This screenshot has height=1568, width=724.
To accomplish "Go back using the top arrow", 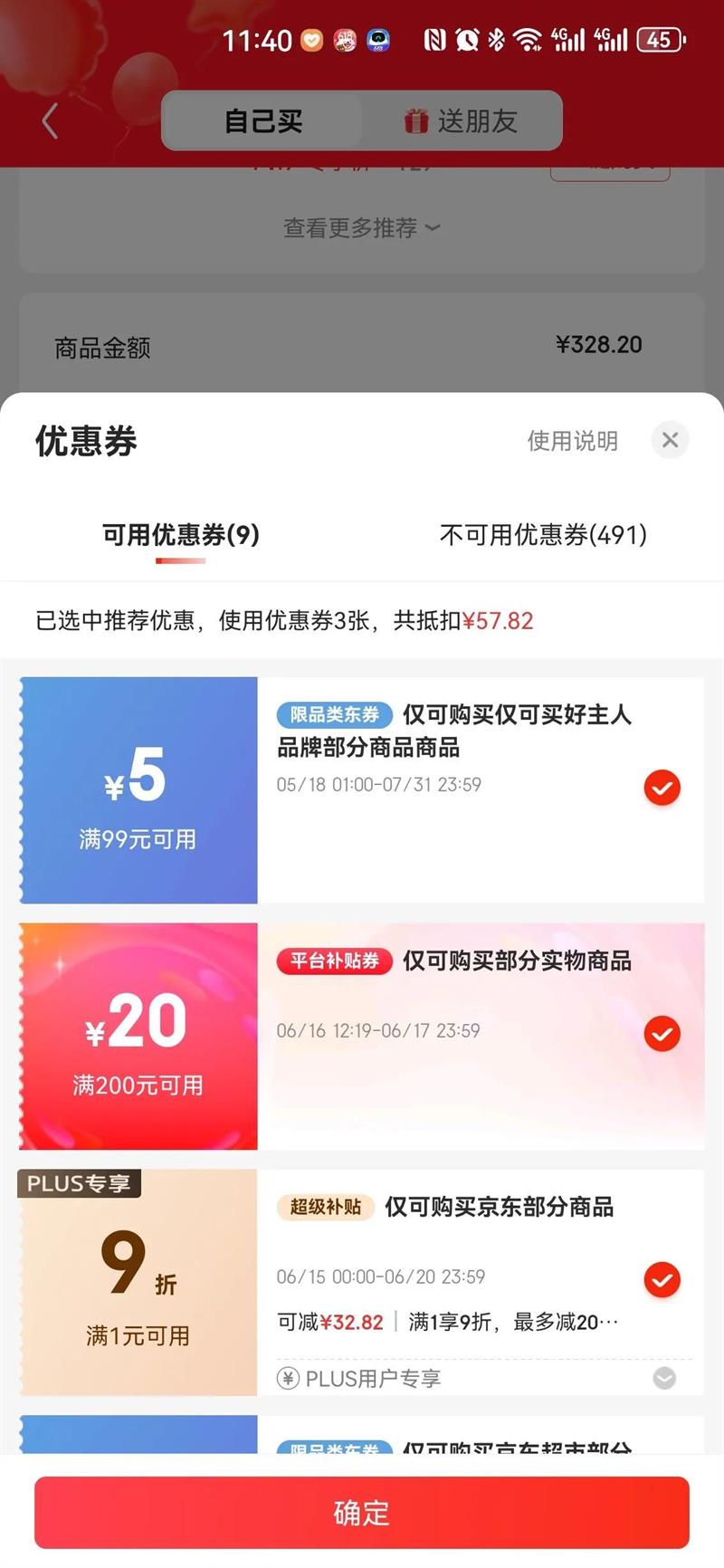I will tap(50, 120).
